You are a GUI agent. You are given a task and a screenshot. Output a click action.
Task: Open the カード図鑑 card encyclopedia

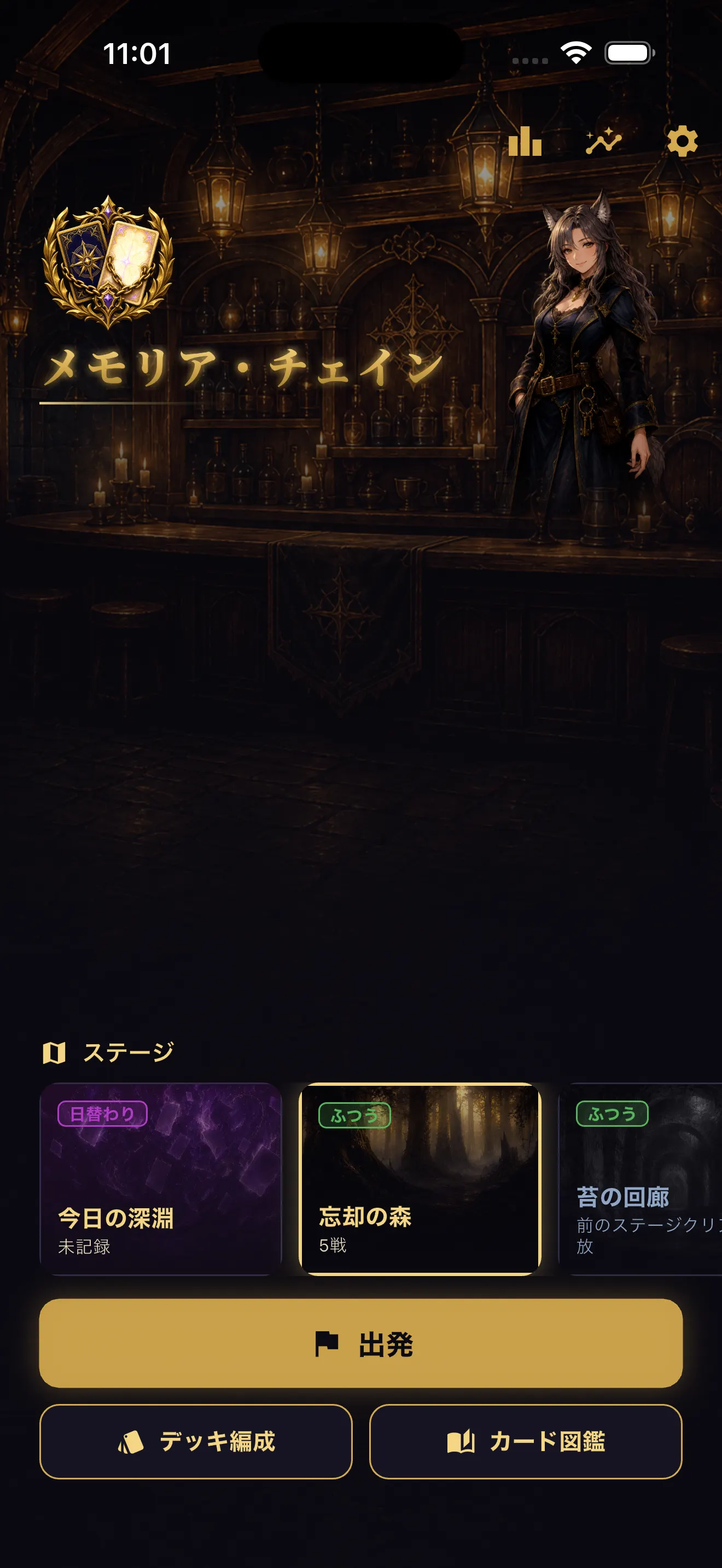(526, 1441)
